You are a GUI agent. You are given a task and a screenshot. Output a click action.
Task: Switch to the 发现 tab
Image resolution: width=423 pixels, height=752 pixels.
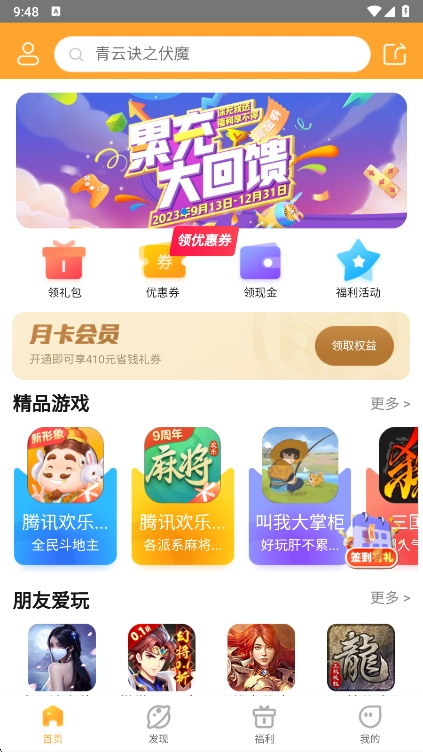(159, 724)
